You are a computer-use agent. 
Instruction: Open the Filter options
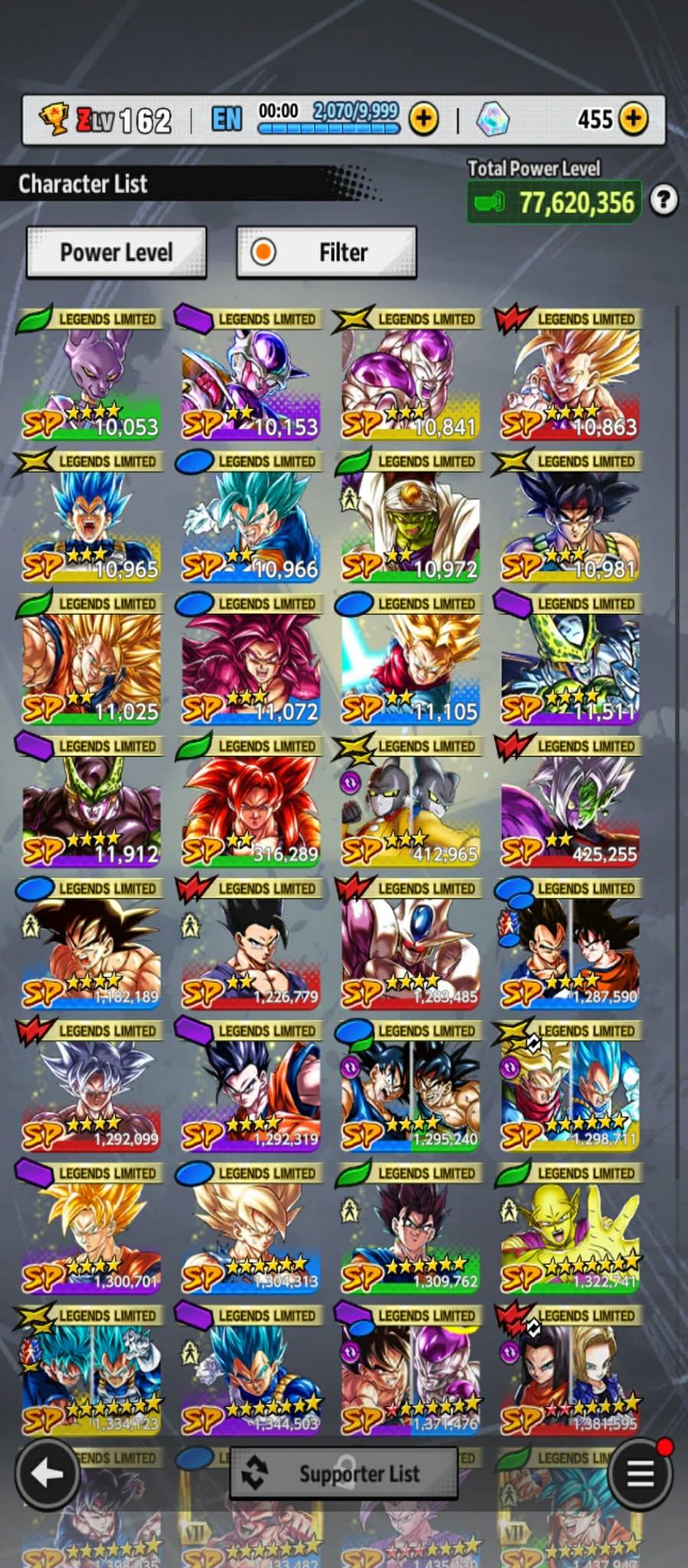327,252
